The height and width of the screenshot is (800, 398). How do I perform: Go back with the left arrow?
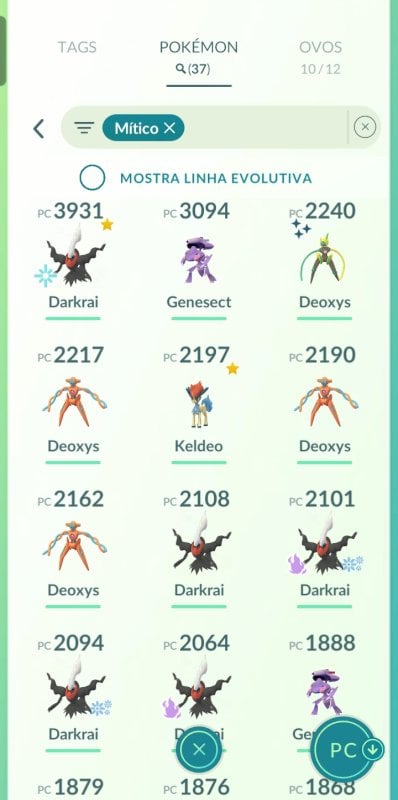(39, 129)
